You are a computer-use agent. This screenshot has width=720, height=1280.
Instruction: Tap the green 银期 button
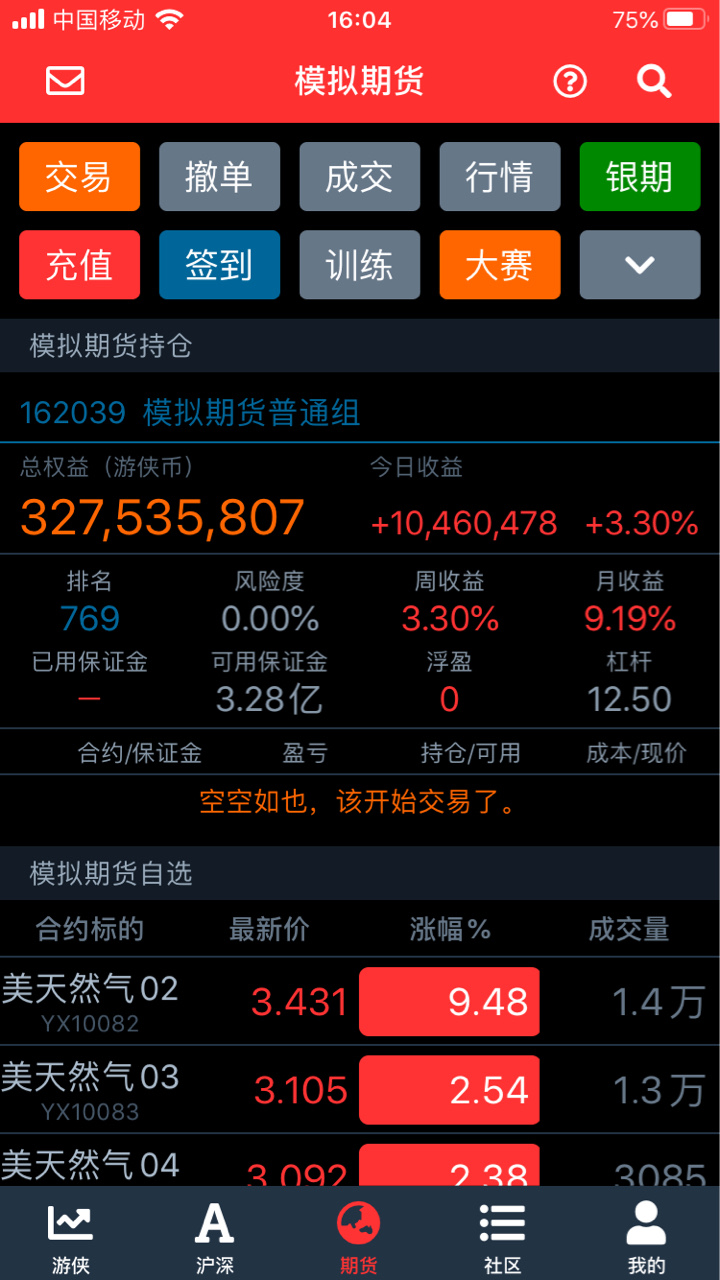[x=640, y=177]
